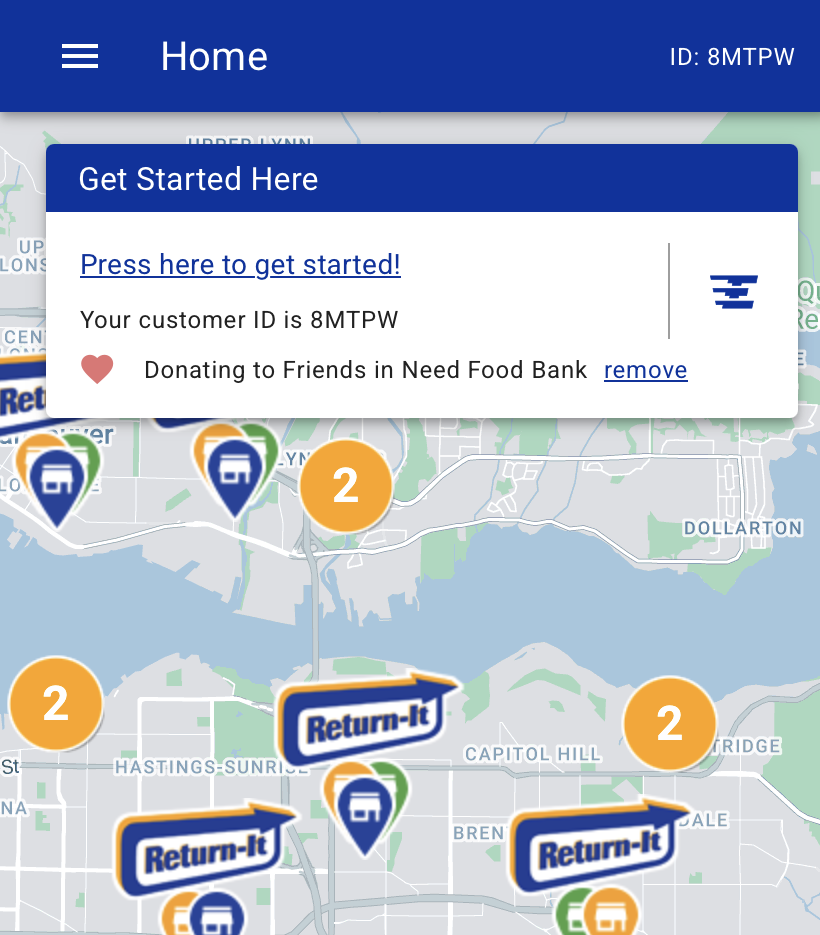Screen dimensions: 820x935
Task: Remove the Friends in Need Food Bank donation
Action: coord(645,371)
